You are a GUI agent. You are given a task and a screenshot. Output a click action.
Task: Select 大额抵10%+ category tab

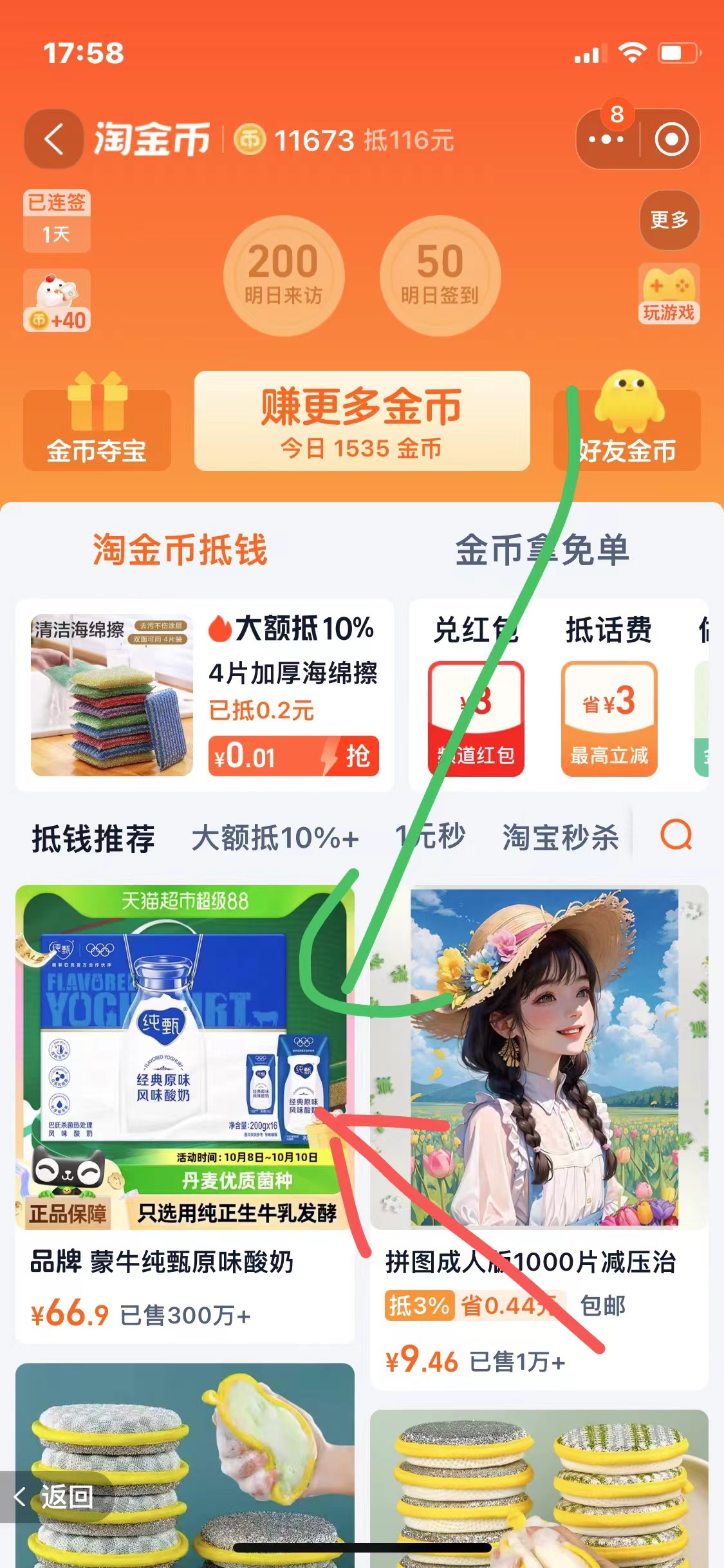tap(275, 837)
